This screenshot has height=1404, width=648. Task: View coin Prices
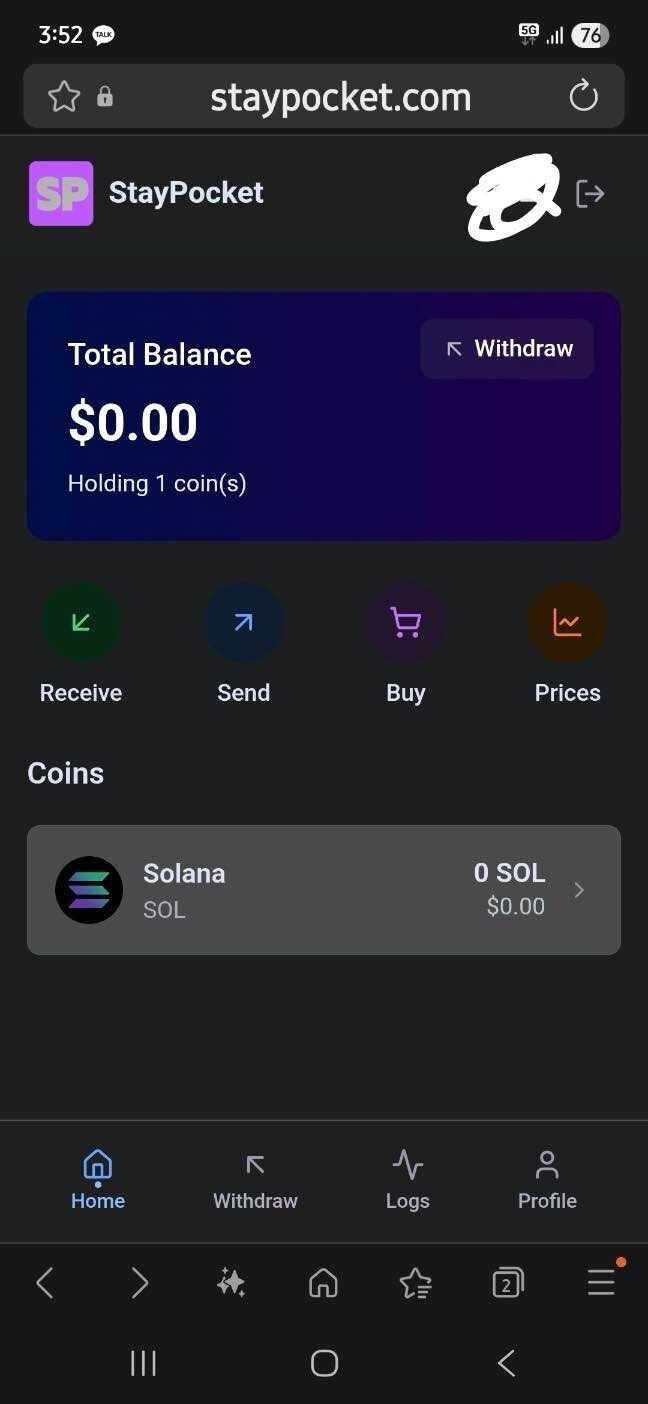[567, 623]
